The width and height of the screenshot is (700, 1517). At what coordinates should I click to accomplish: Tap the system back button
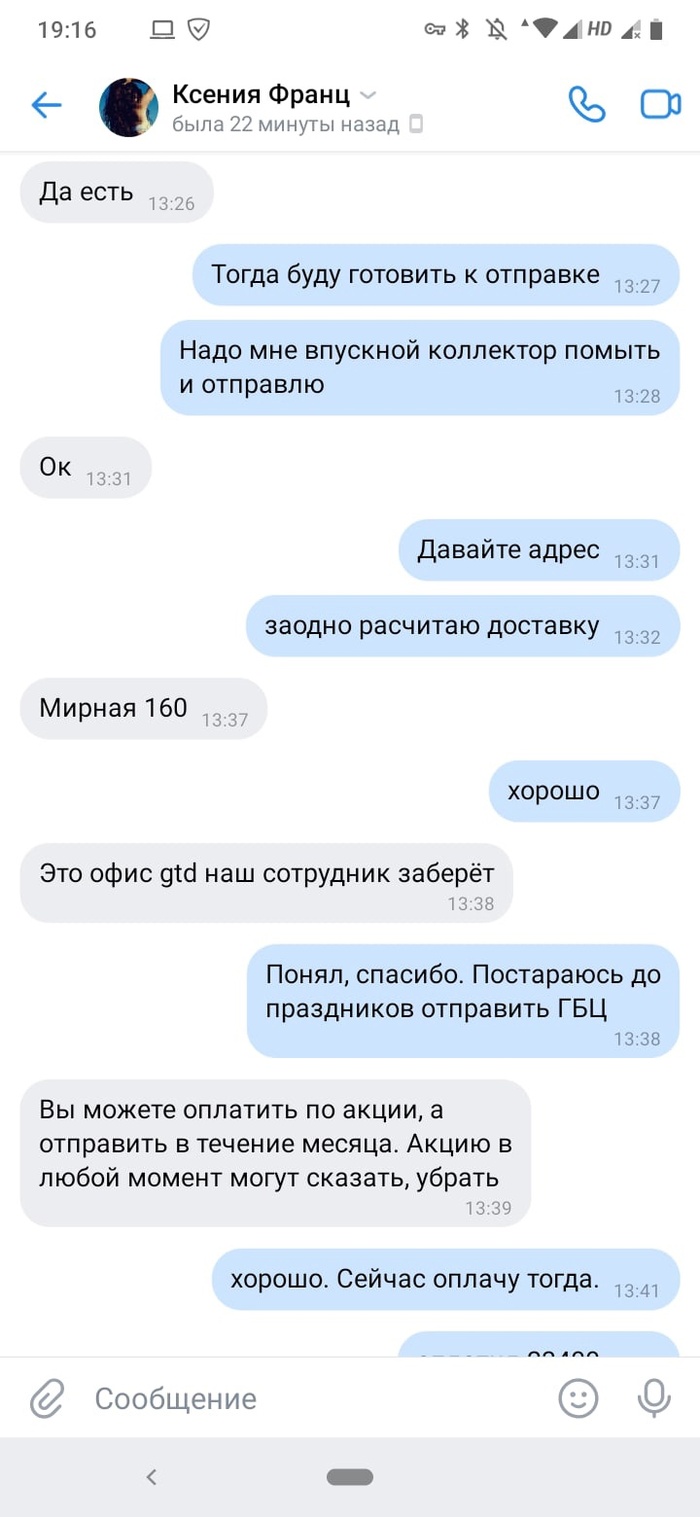[152, 1476]
